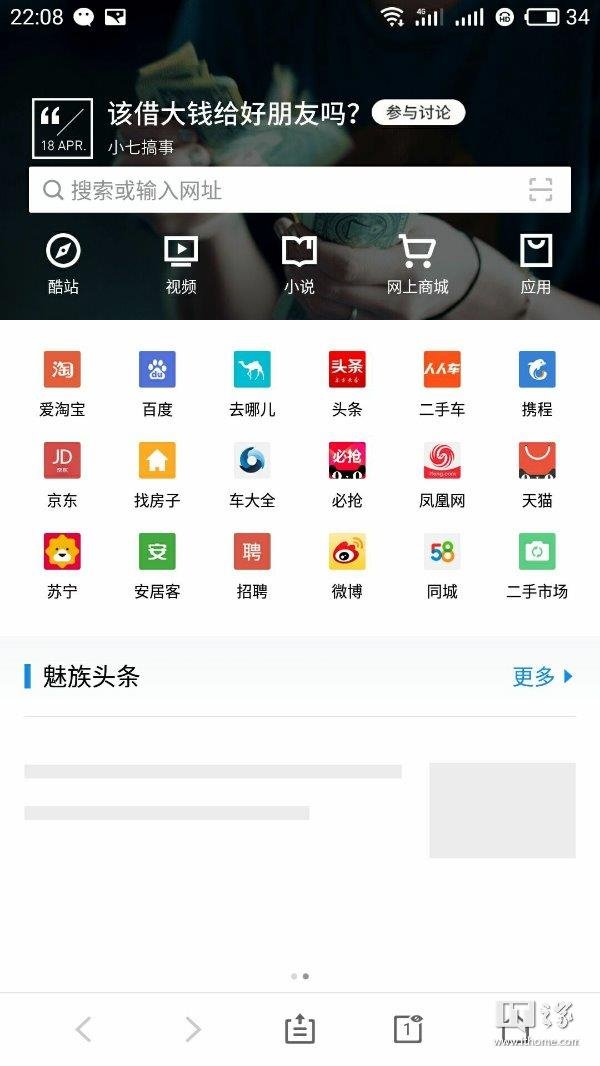Open the tabs switcher showing 1
The width and height of the screenshot is (600, 1066).
pos(408,1029)
